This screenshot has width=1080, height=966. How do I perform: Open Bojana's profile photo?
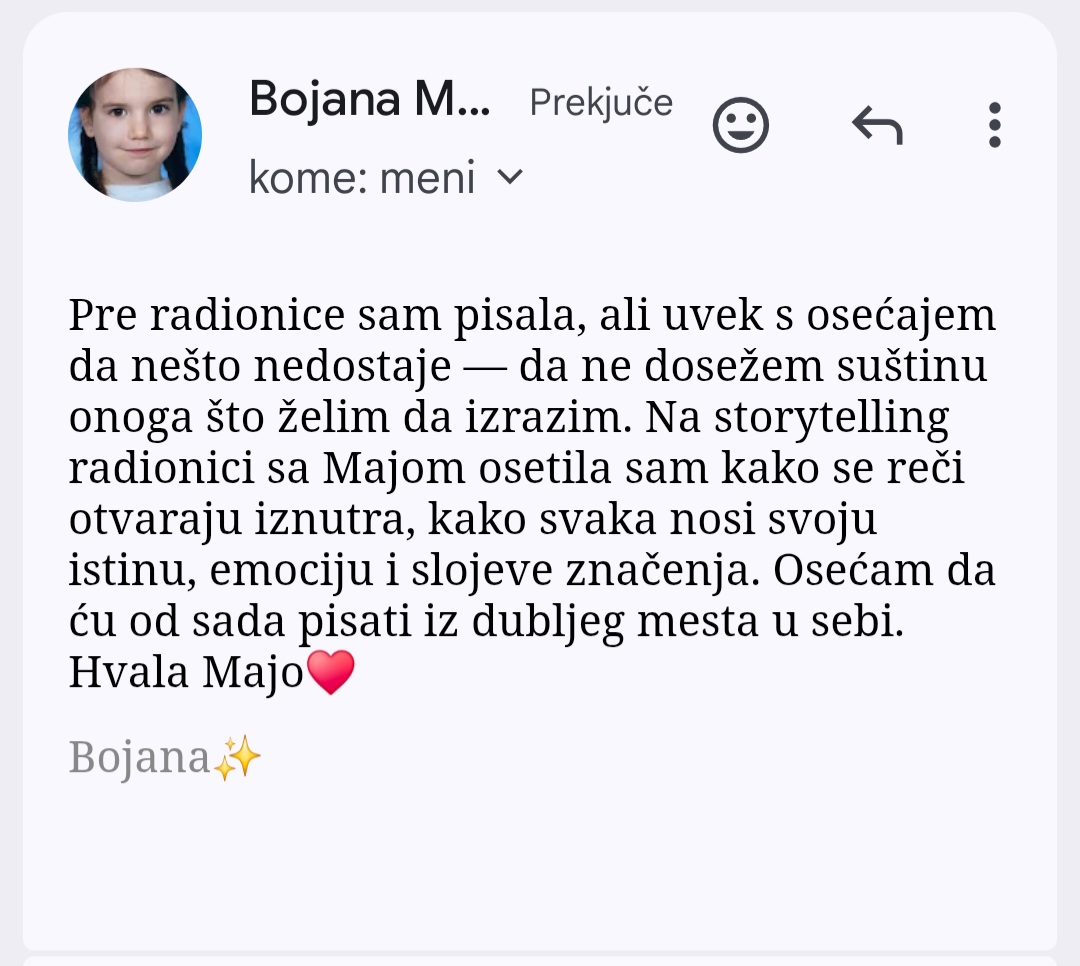[x=135, y=135]
